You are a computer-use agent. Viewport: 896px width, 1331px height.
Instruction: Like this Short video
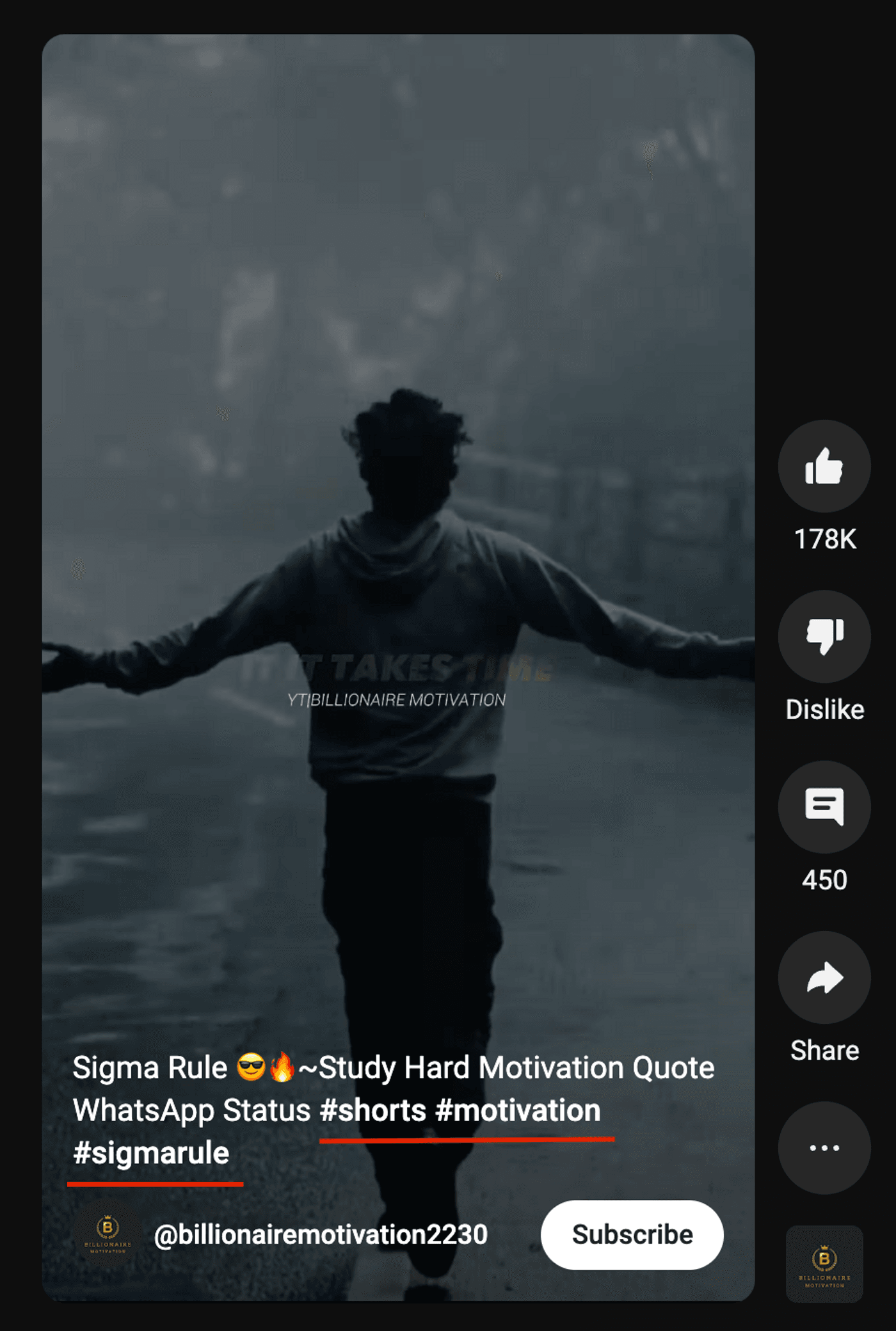point(824,466)
